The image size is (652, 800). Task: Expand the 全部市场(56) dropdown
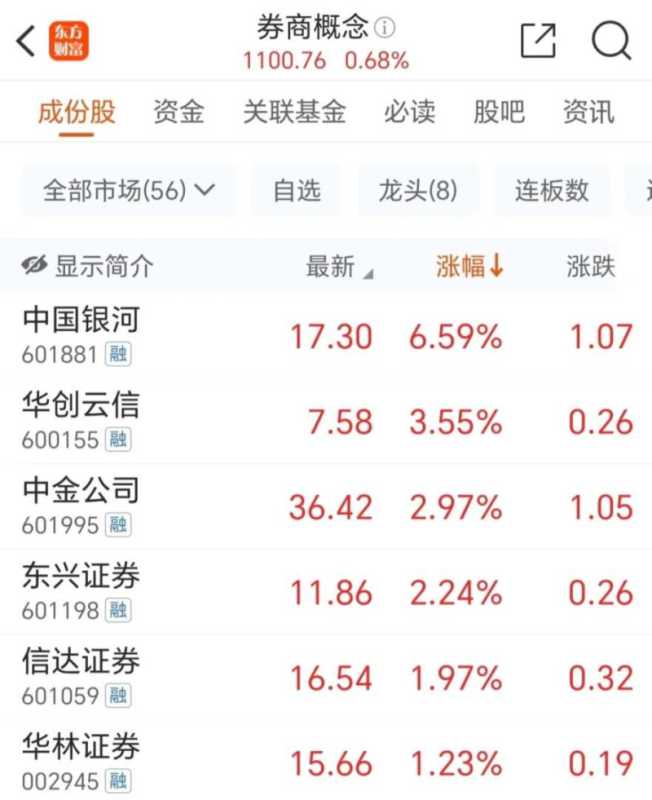point(129,190)
